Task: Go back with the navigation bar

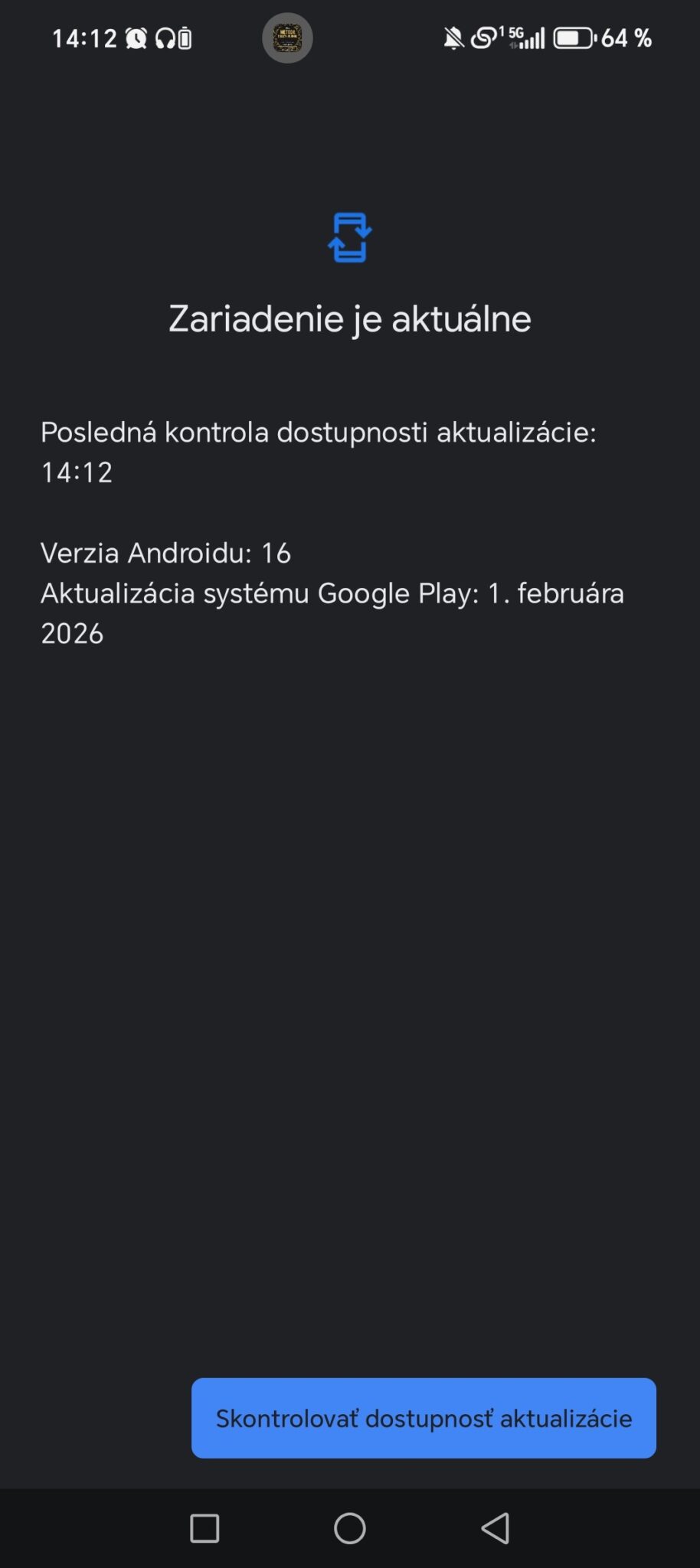Action: (496, 1528)
